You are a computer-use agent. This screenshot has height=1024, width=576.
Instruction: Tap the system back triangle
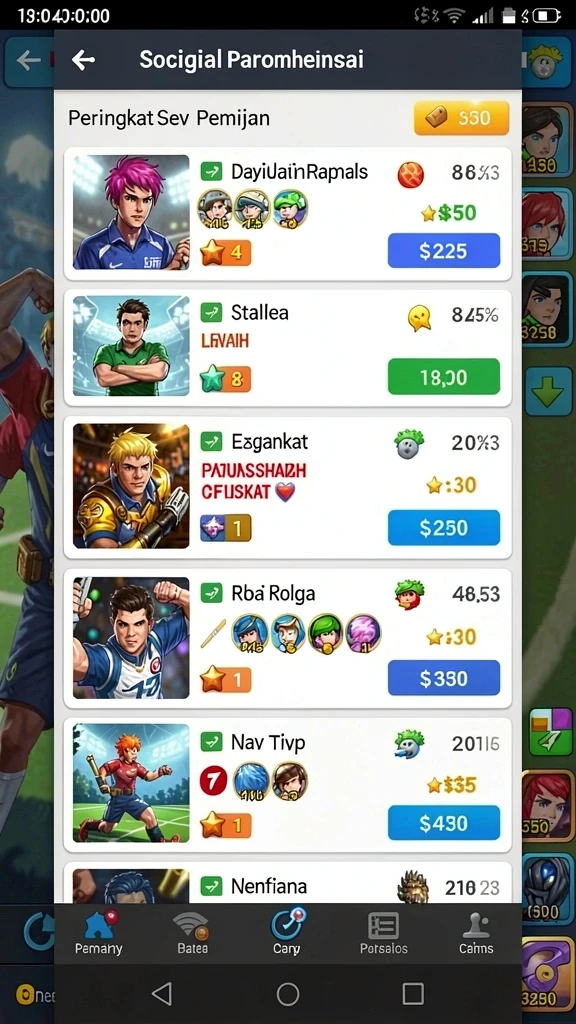(x=161, y=994)
